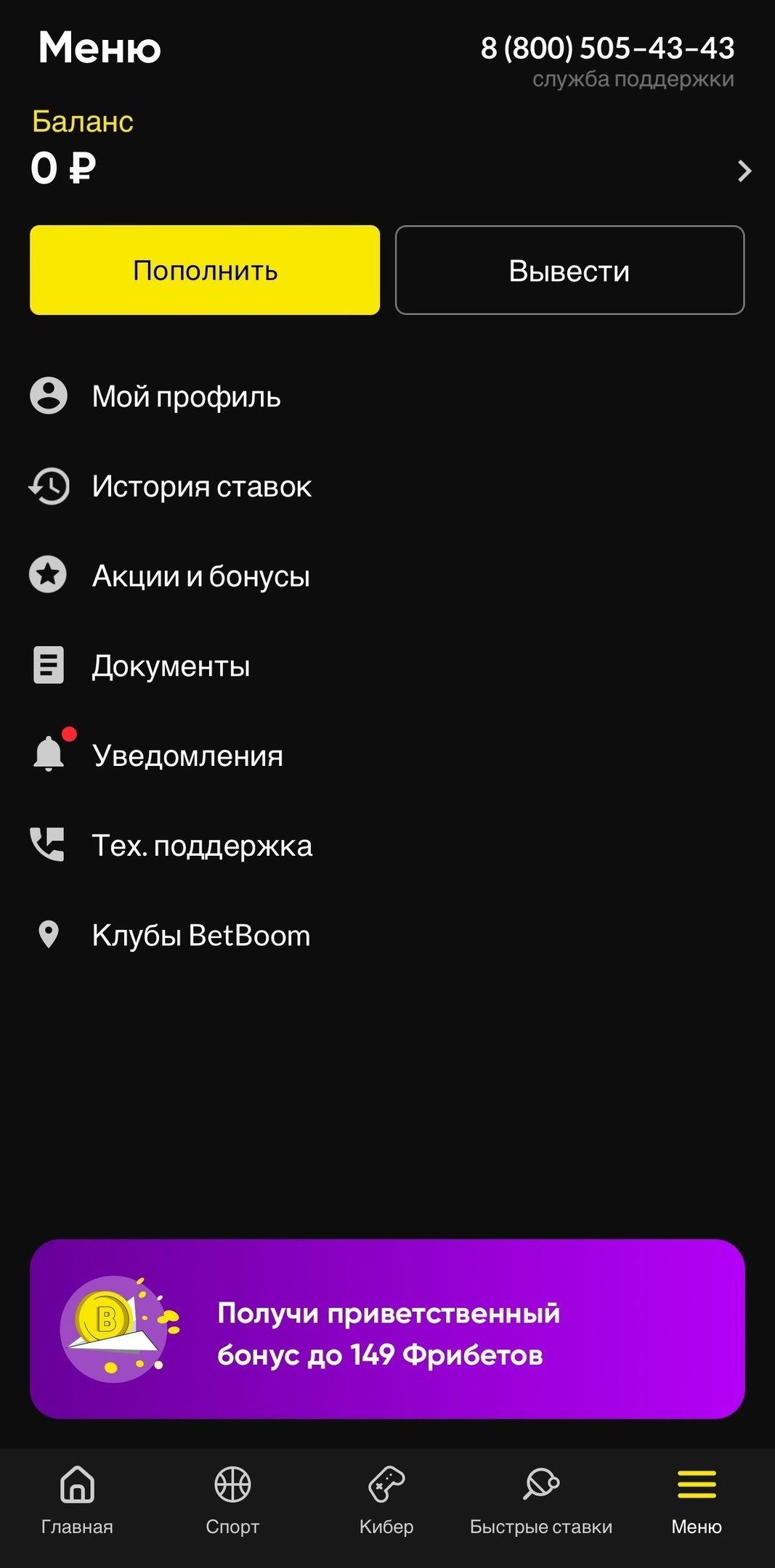Viewport: 775px width, 1568px height.
Task: Expand balance details via chevron arrow
Action: [x=744, y=171]
